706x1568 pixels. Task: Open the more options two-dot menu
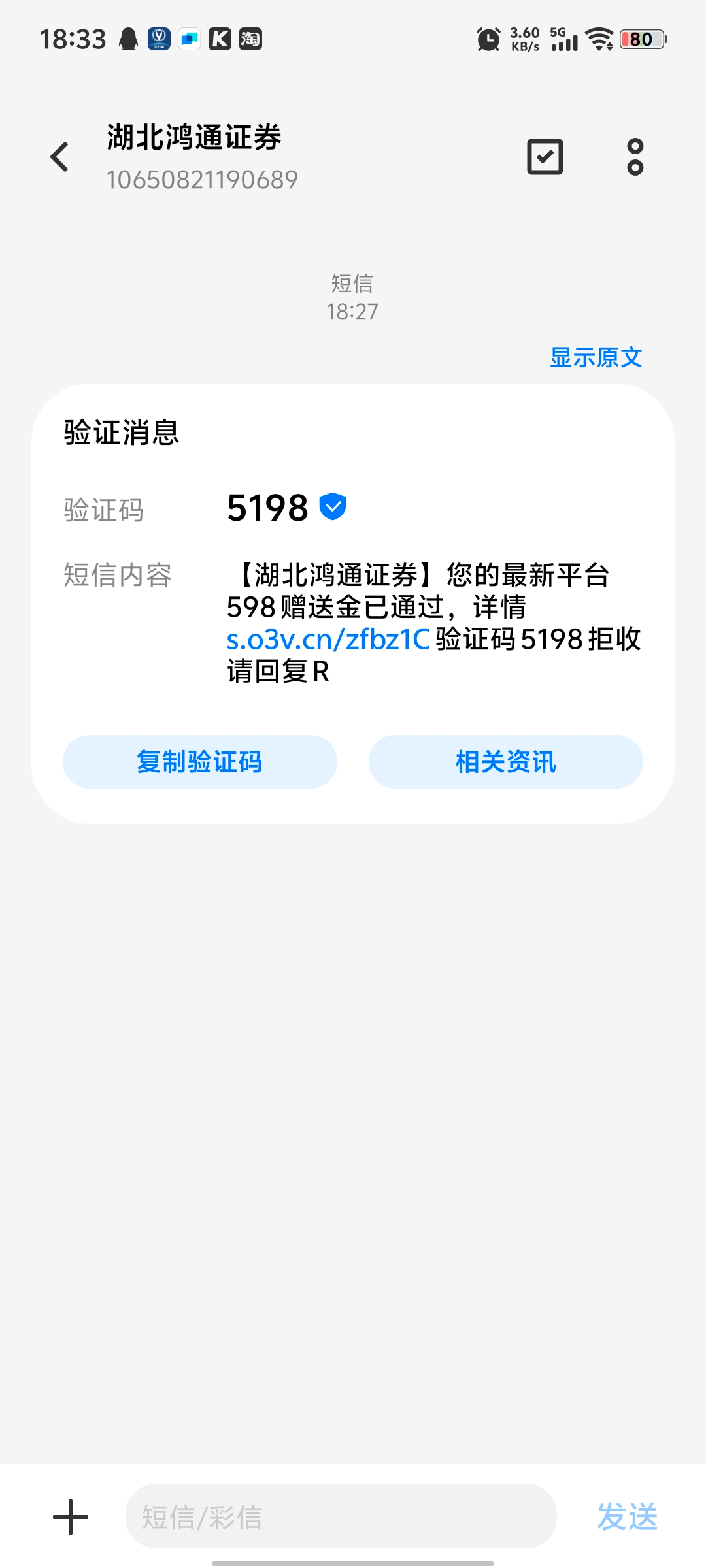633,157
